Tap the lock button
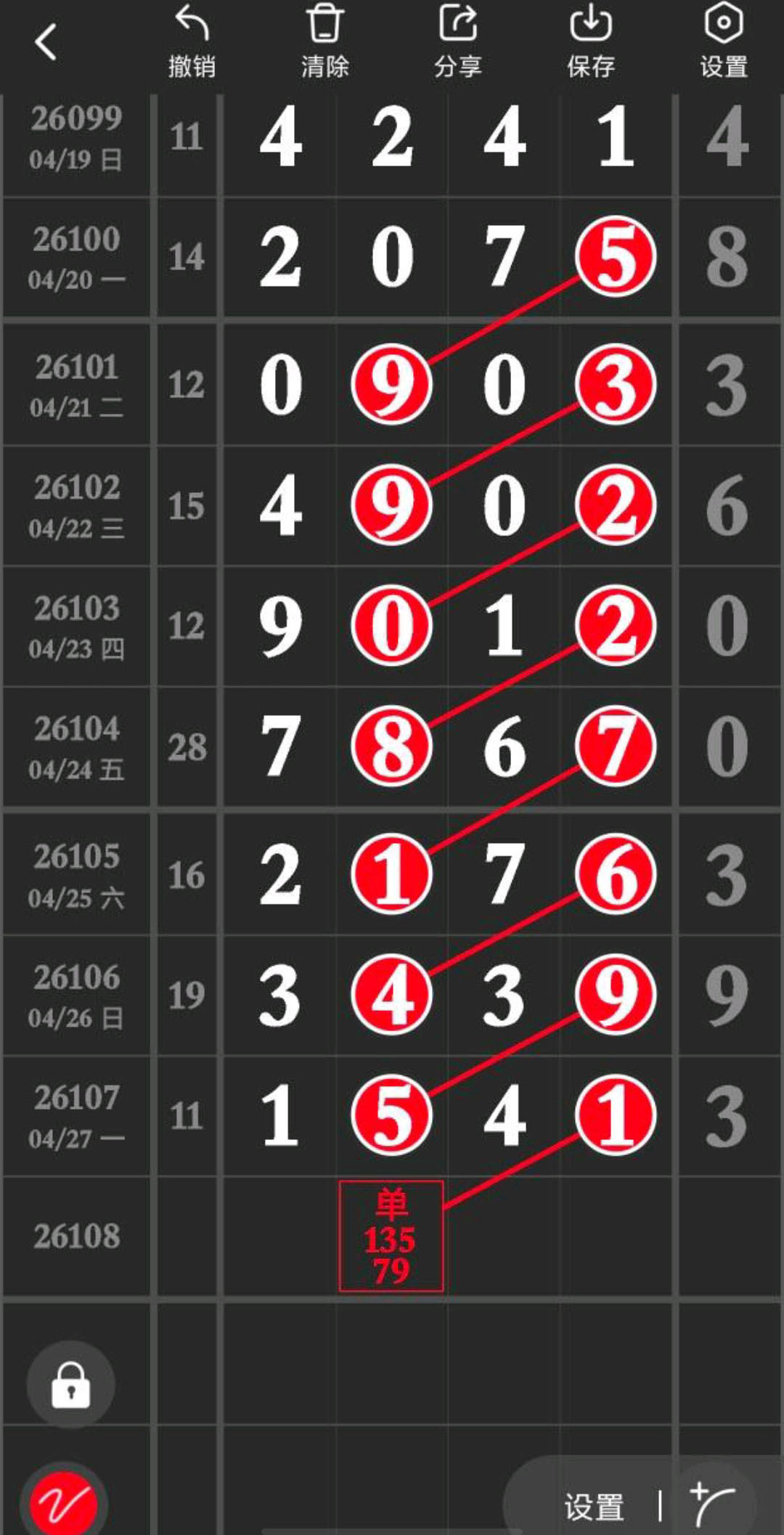Viewport: 784px width, 1535px height. 70,1385
